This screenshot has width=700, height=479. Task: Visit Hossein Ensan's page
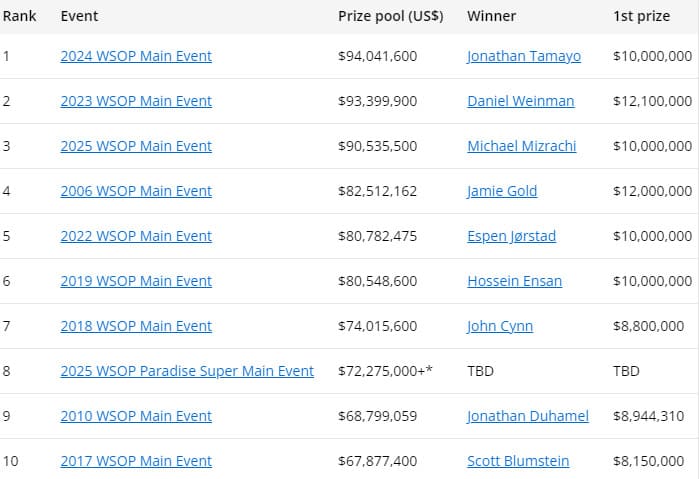[514, 281]
